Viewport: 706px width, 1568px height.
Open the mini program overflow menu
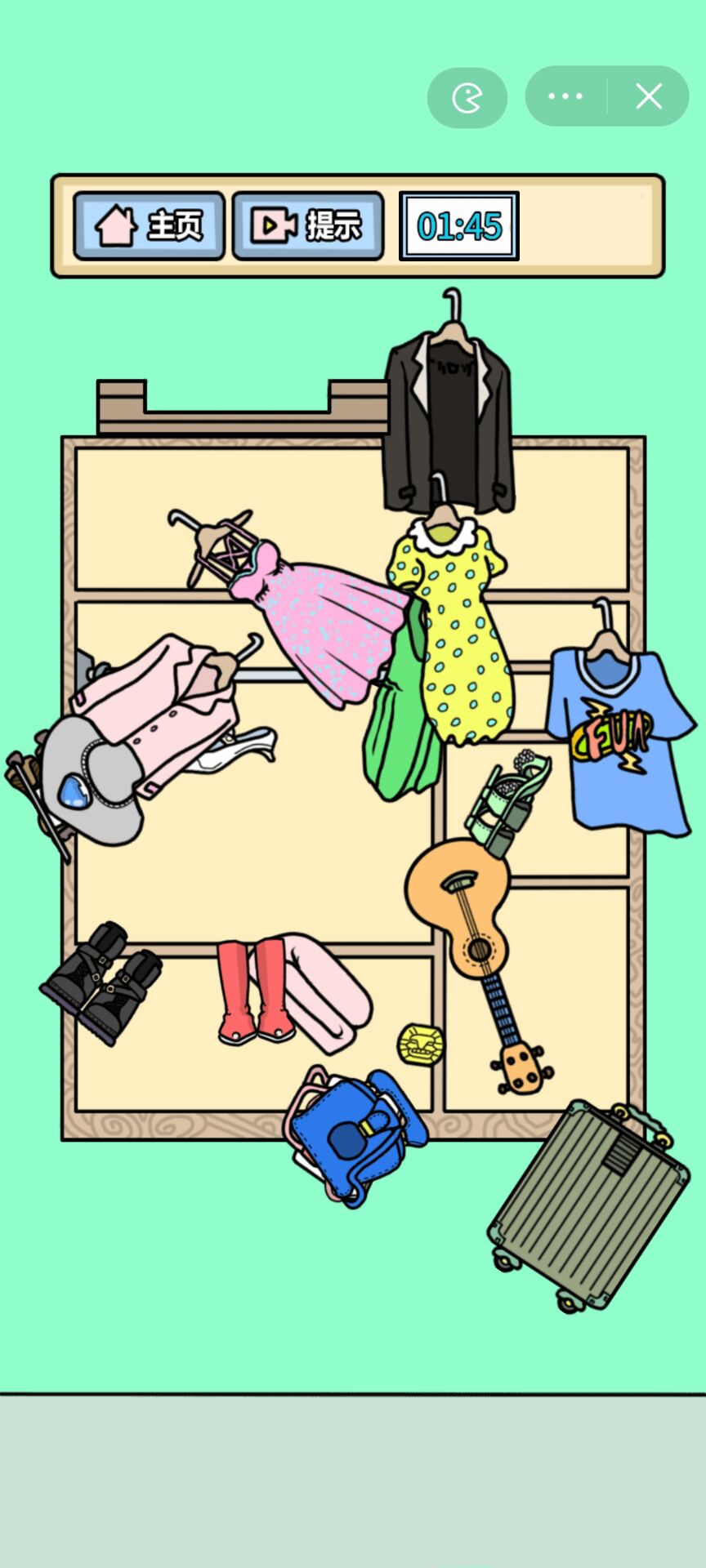[x=565, y=96]
